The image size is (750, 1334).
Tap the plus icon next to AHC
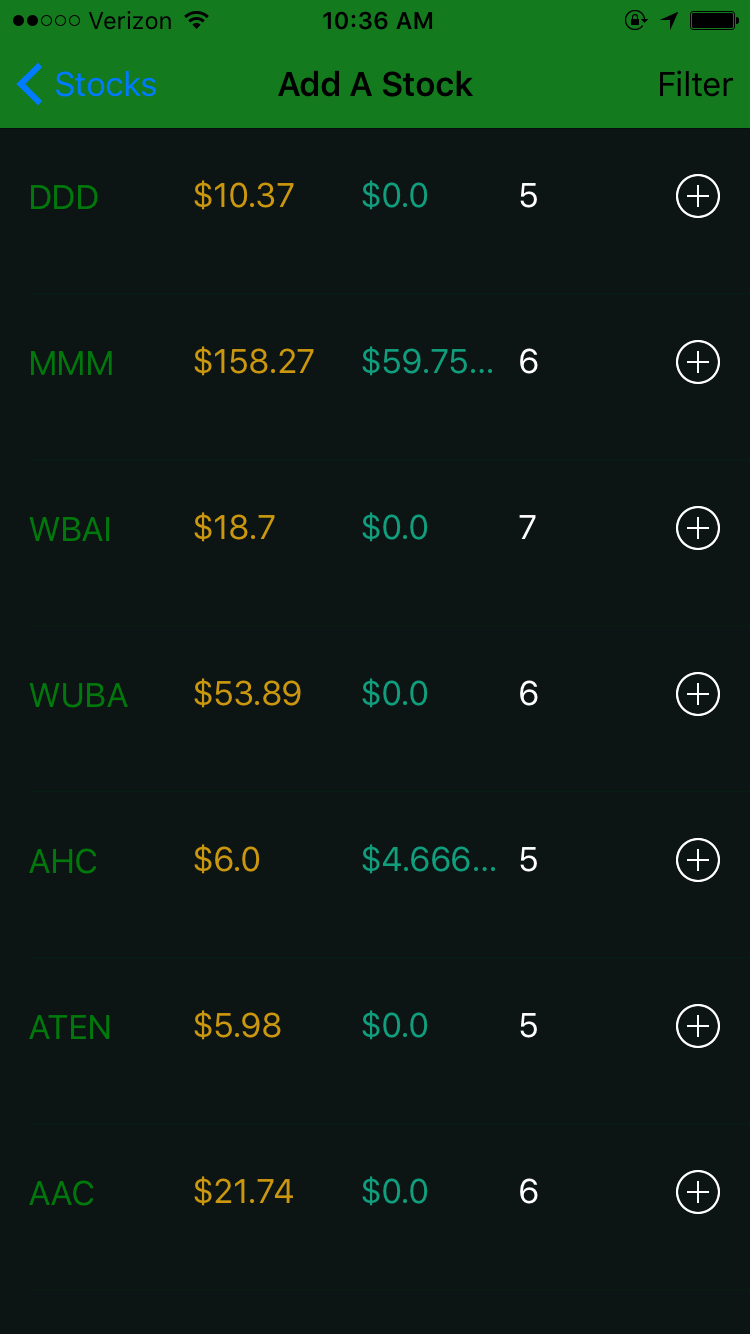pyautogui.click(x=698, y=860)
